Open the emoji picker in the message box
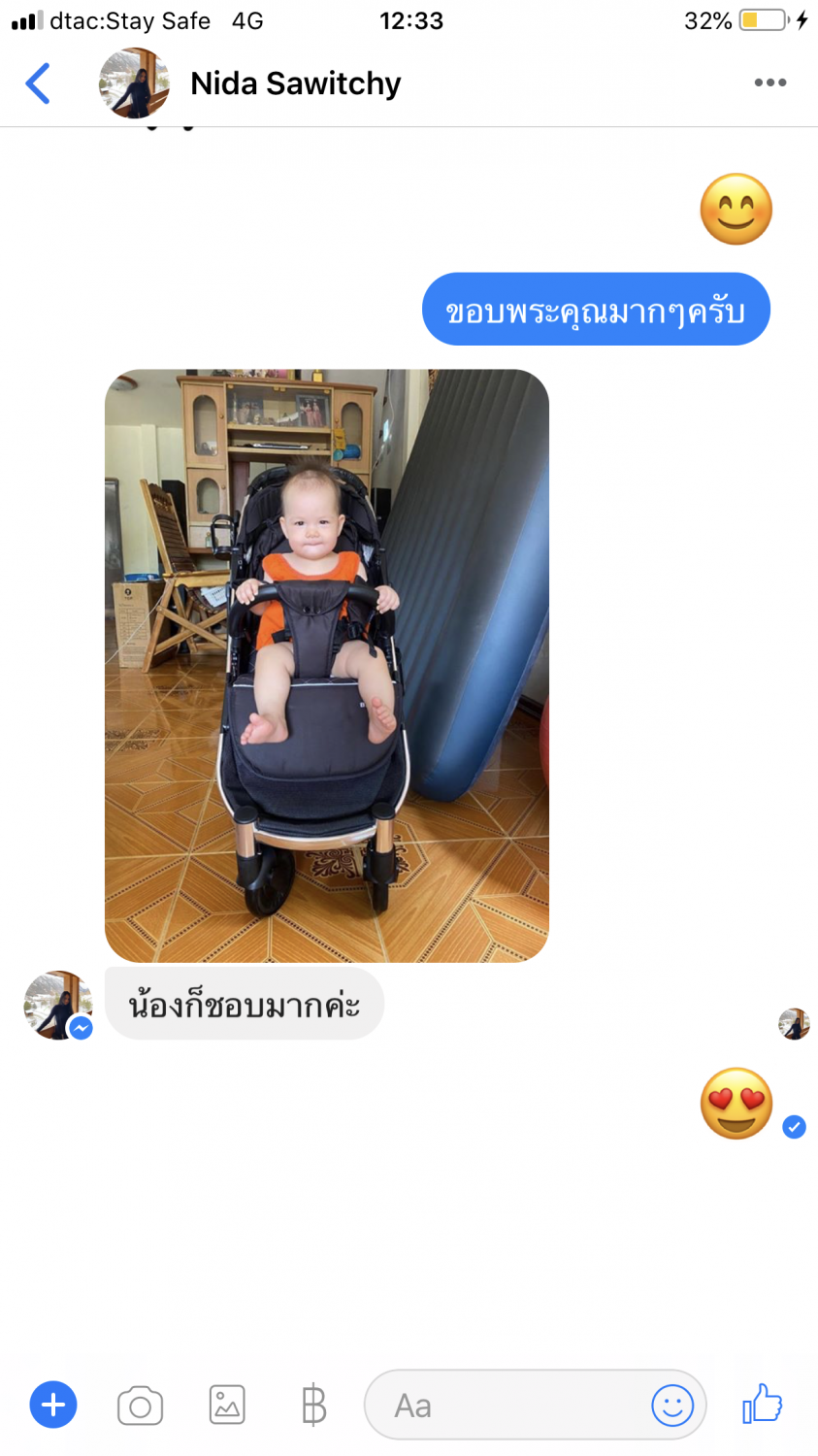Screen dimensions: 818x1456 click(x=671, y=1405)
